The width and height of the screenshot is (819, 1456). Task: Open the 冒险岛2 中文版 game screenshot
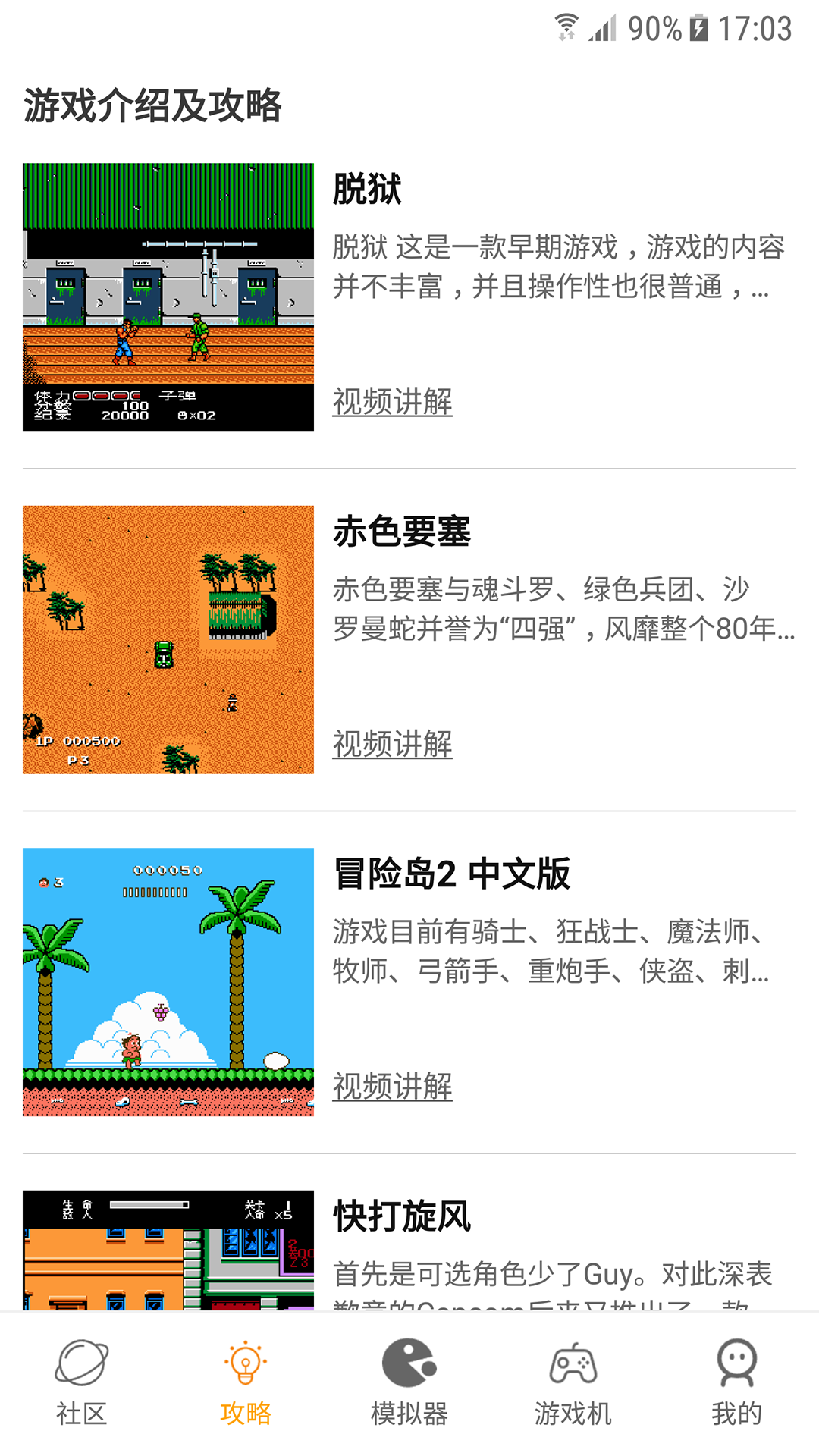(x=168, y=981)
